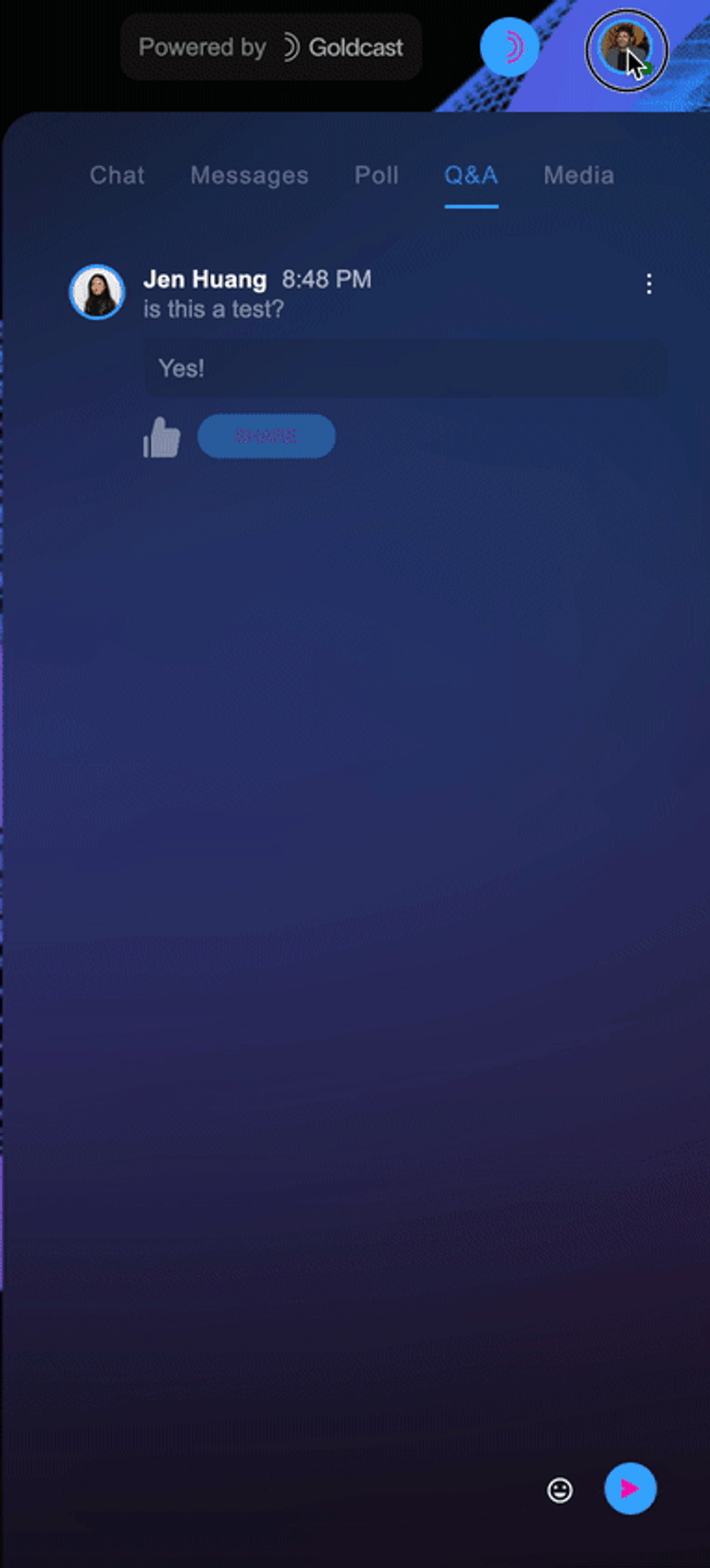Upvote Jen Huang's question with thumbs up
710x1568 pixels.
162,437
